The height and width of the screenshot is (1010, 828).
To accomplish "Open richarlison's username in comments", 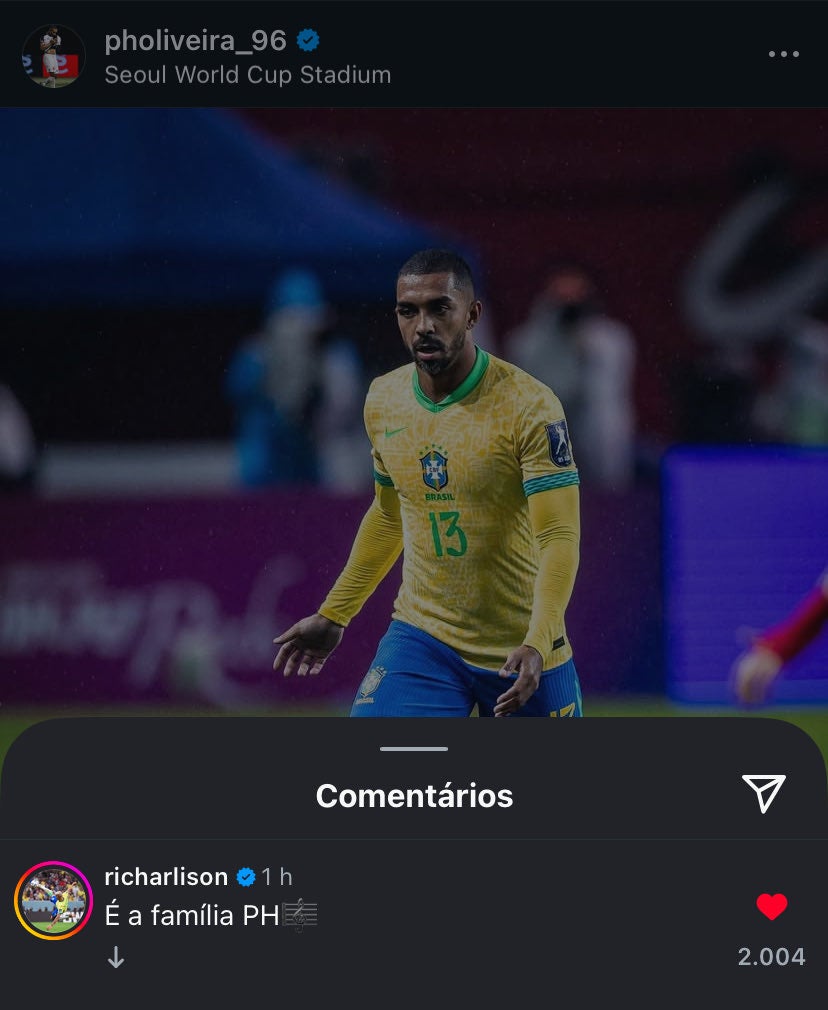I will pos(166,877).
